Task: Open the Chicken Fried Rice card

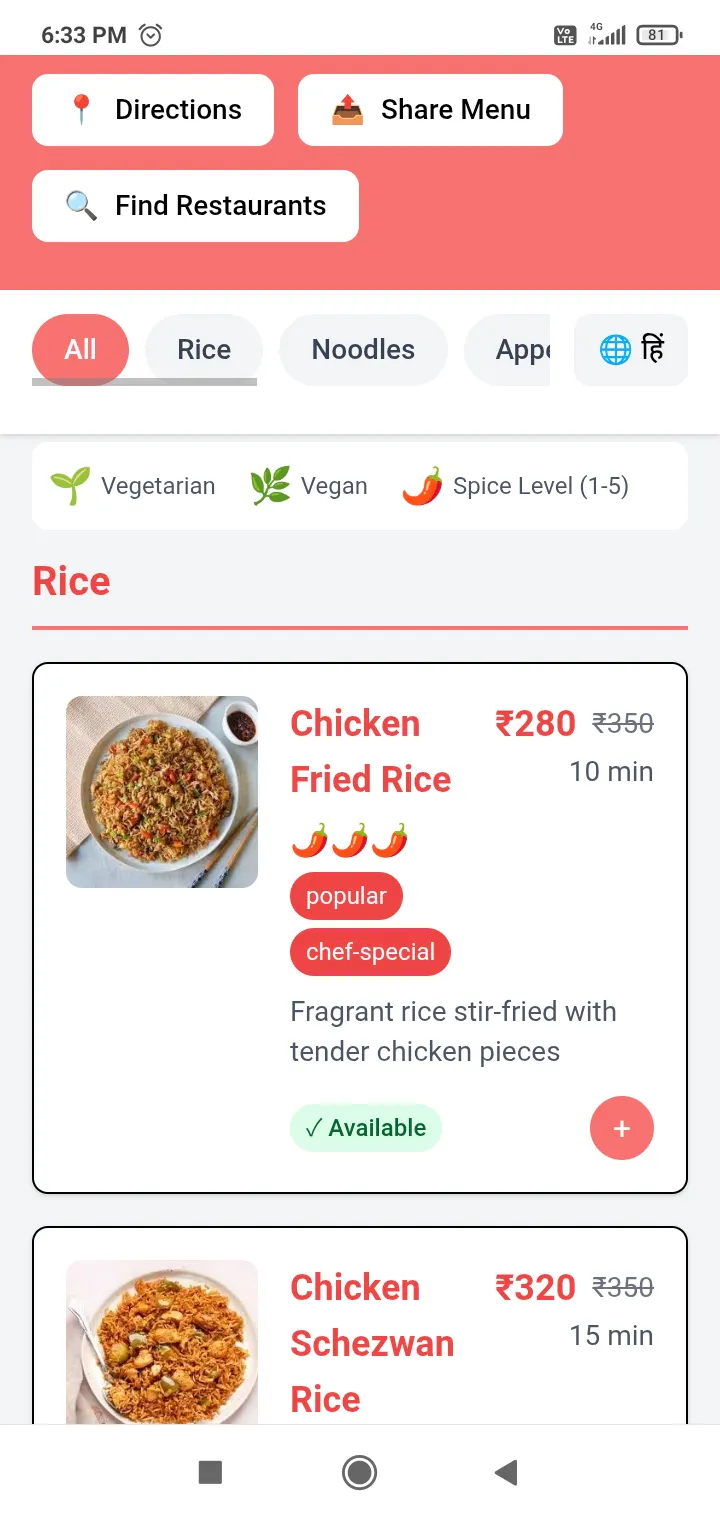Action: (x=360, y=928)
